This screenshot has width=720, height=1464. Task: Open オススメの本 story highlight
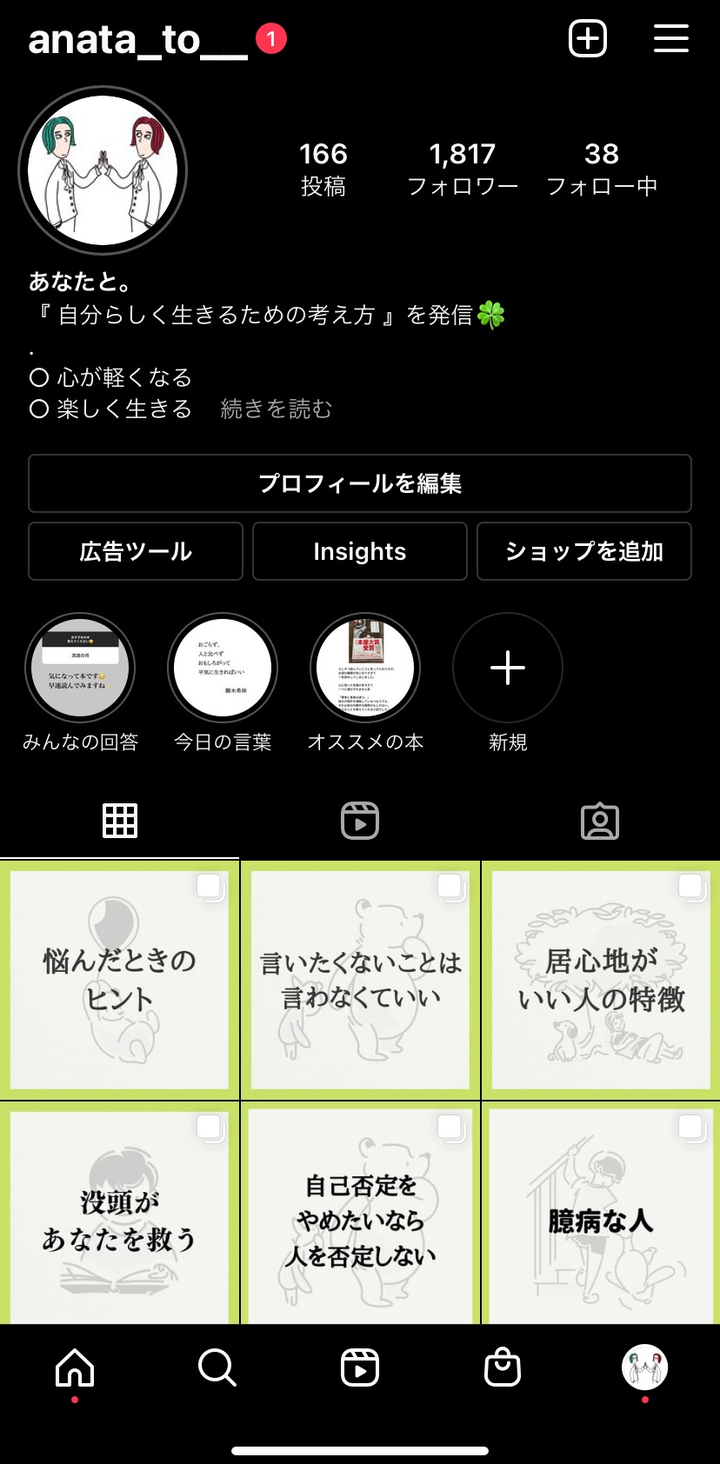tap(365, 668)
